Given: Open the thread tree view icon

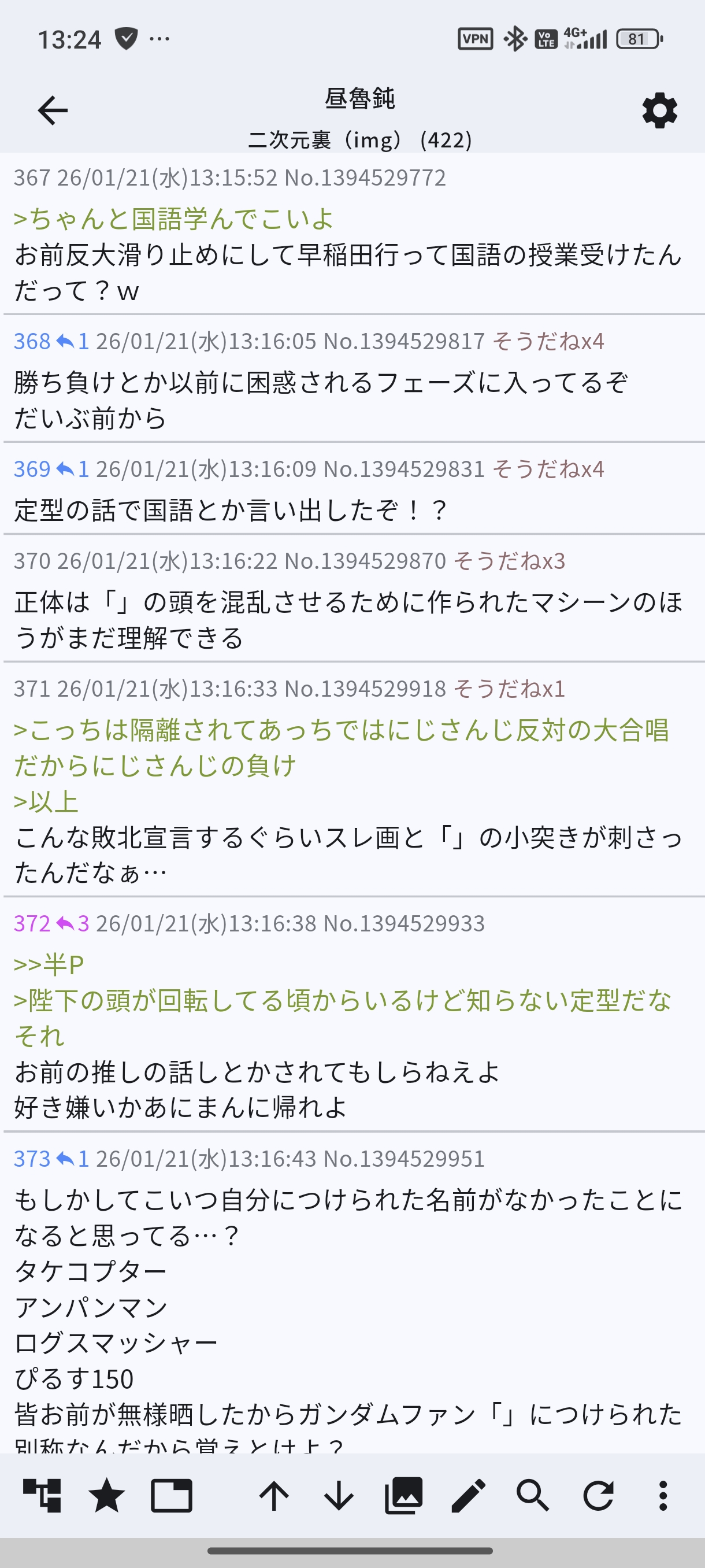Looking at the screenshot, I should click(42, 1496).
